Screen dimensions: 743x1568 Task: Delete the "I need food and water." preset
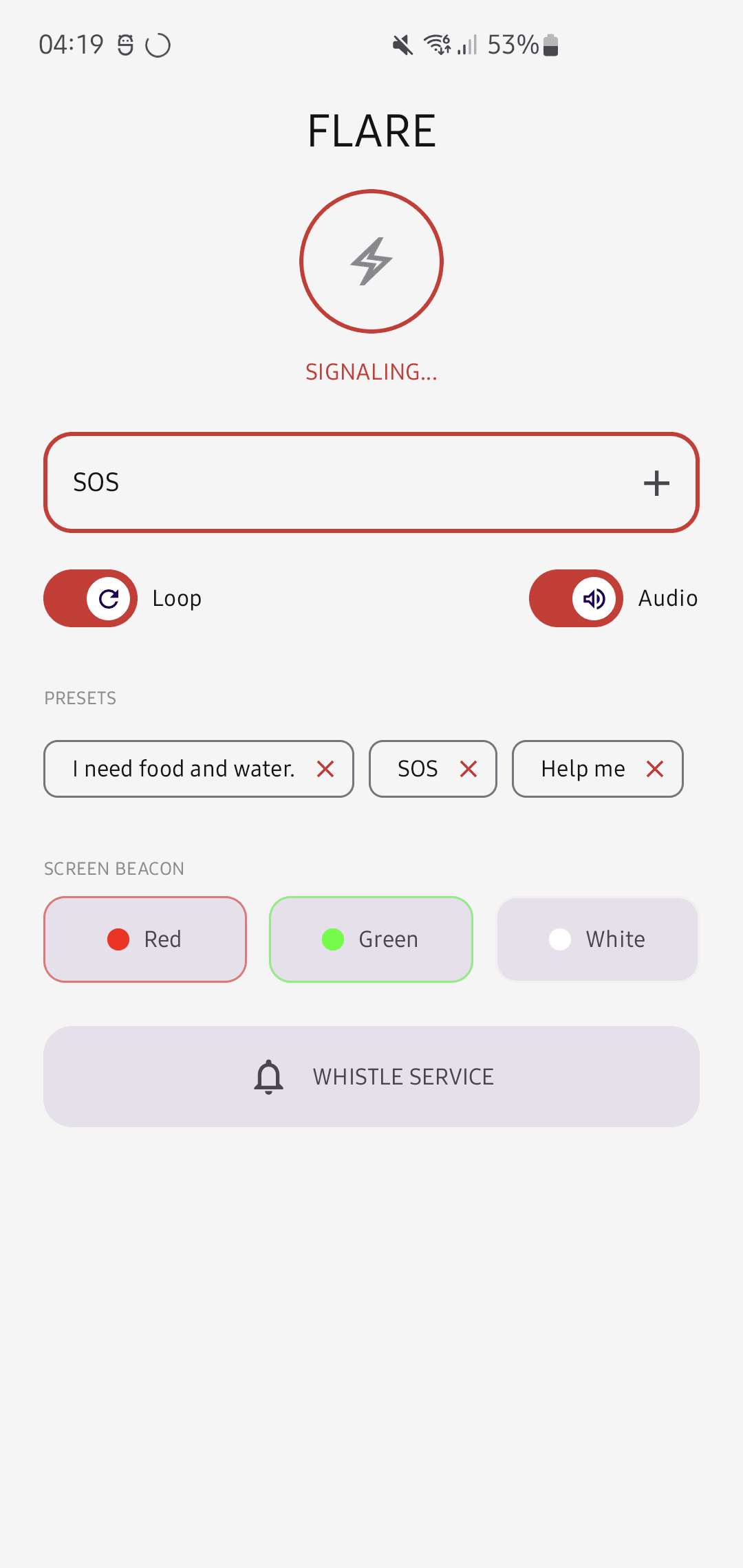325,769
